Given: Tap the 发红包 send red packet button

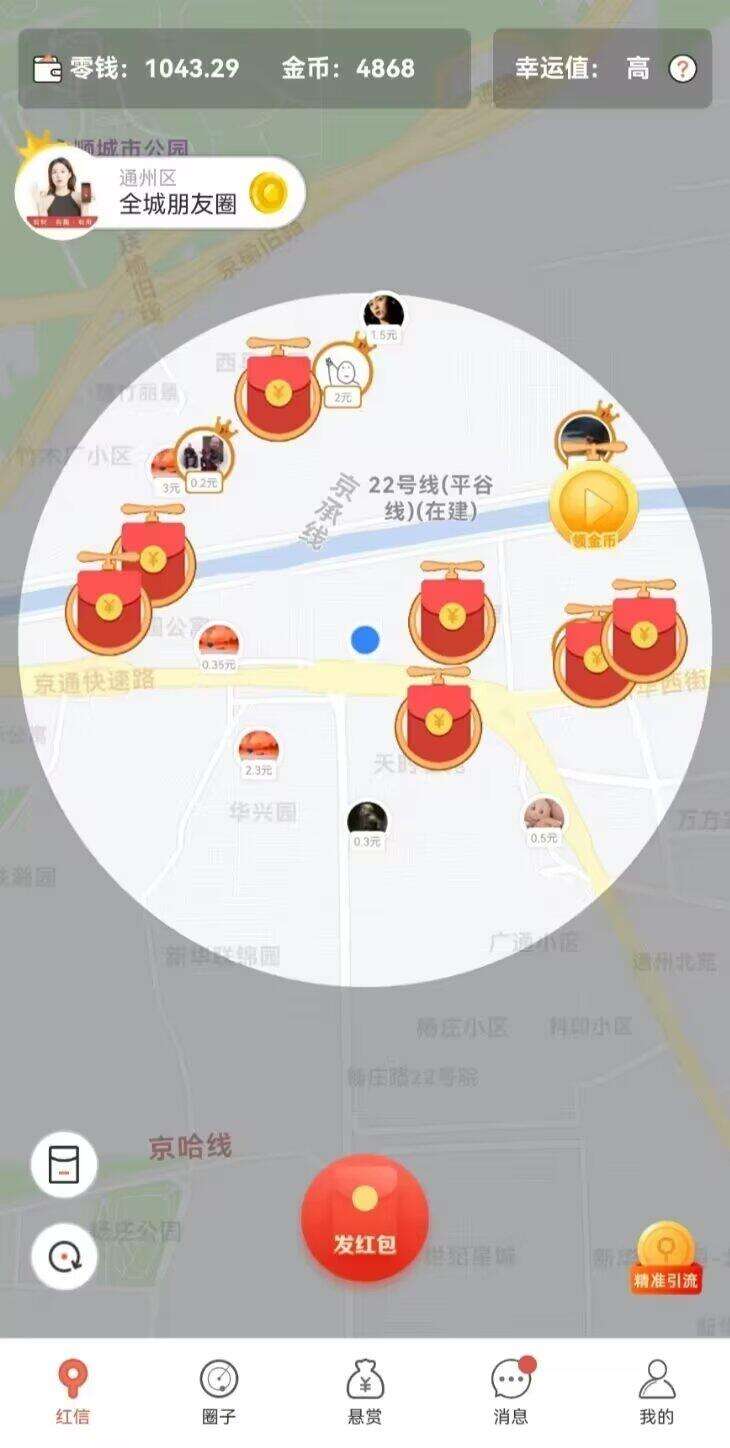Looking at the screenshot, I should (365, 1217).
